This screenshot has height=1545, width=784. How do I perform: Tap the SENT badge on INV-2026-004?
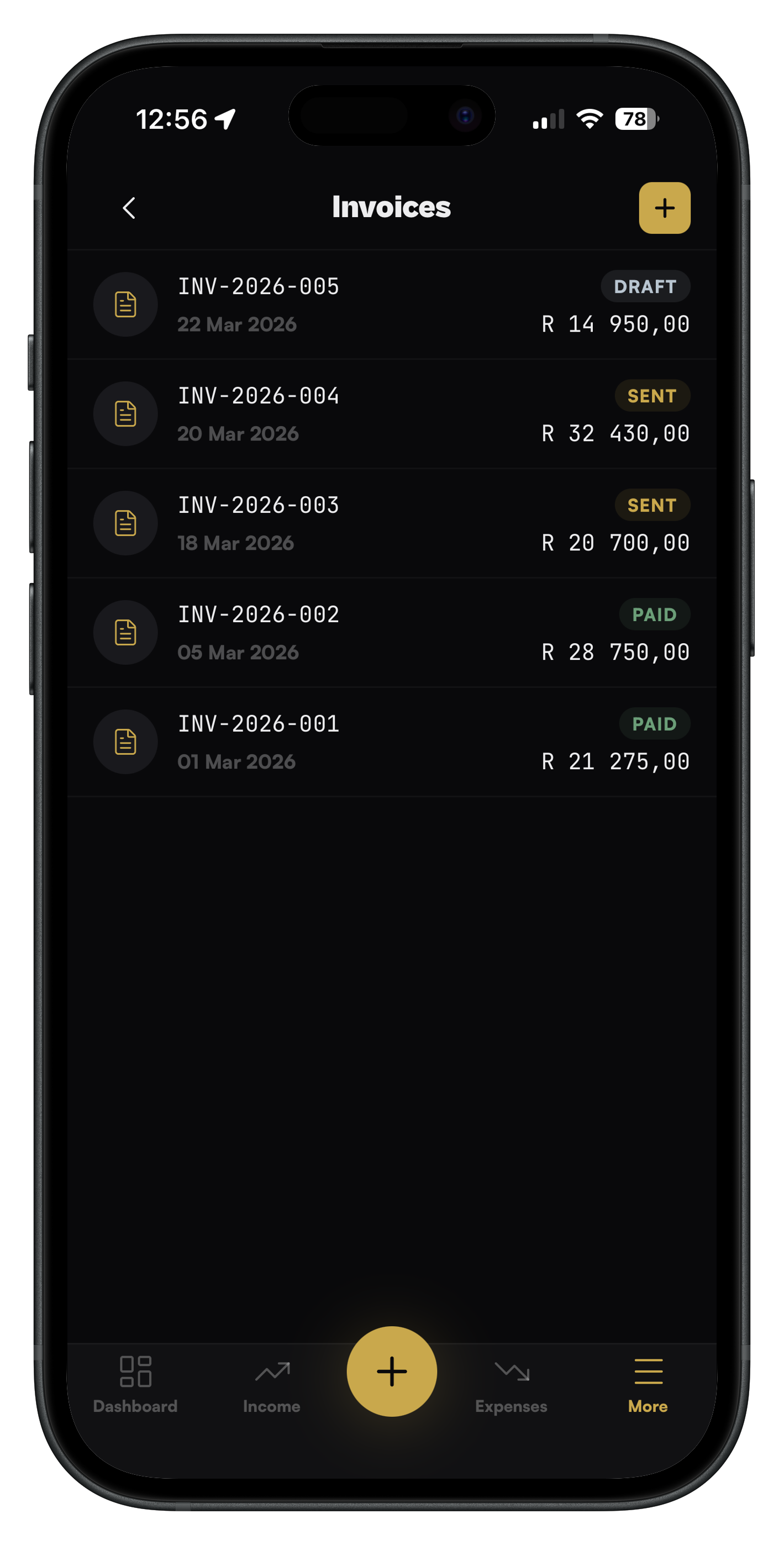tap(652, 396)
